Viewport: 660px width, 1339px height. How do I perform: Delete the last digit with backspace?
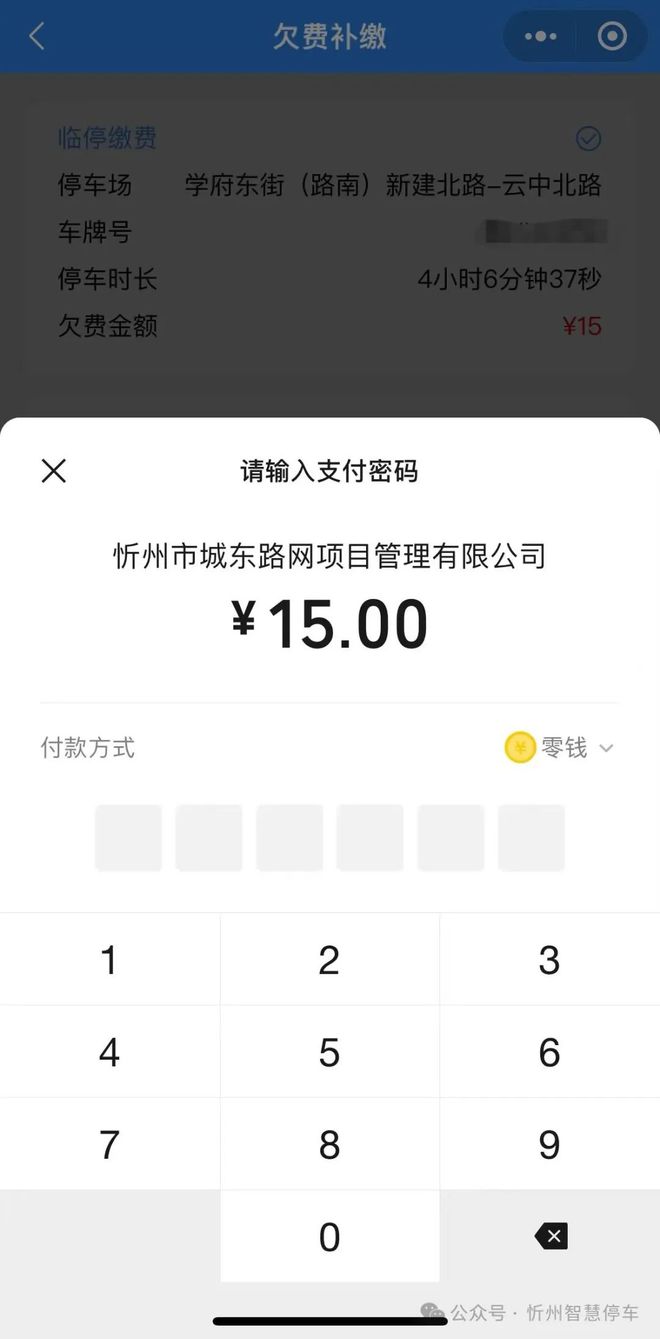(551, 1237)
